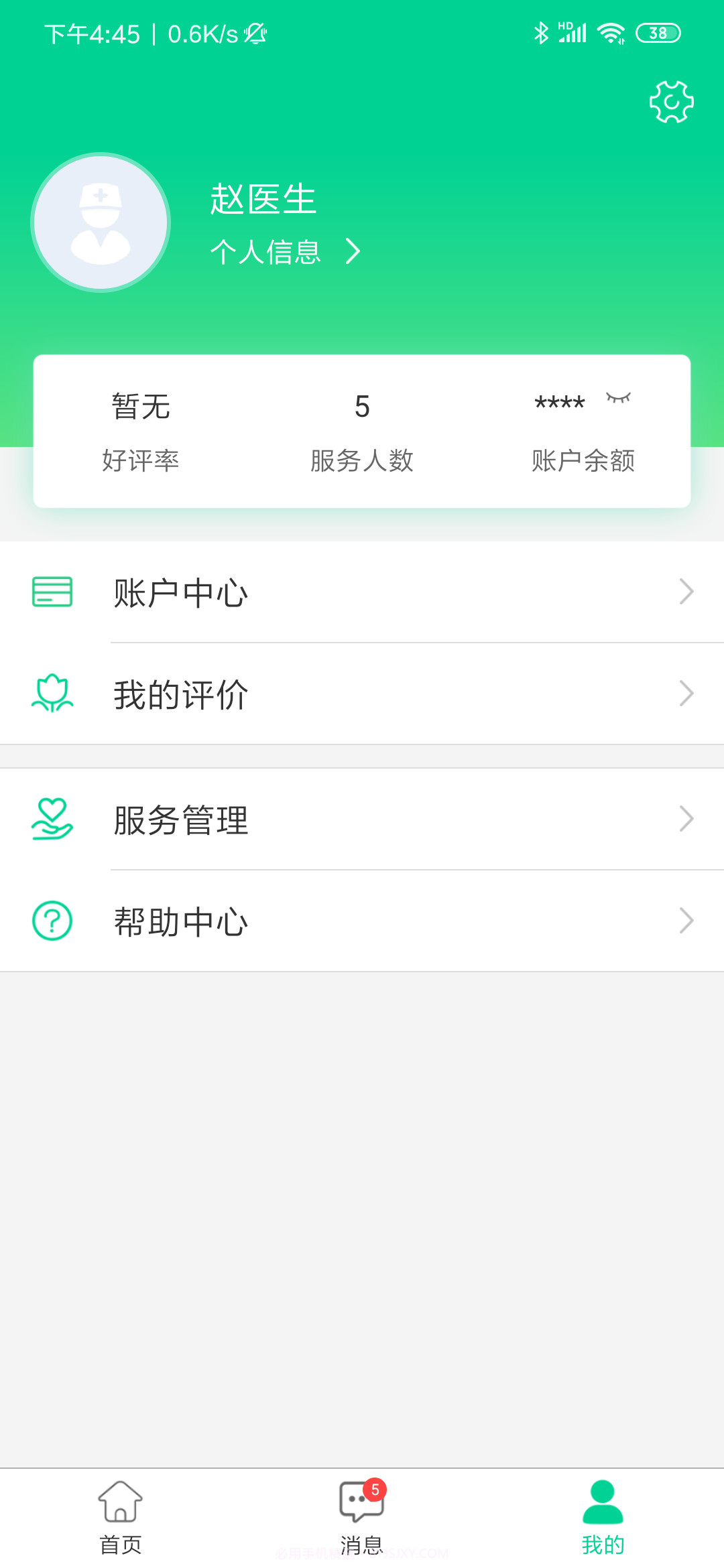Select the account center card icon

pos(52,591)
